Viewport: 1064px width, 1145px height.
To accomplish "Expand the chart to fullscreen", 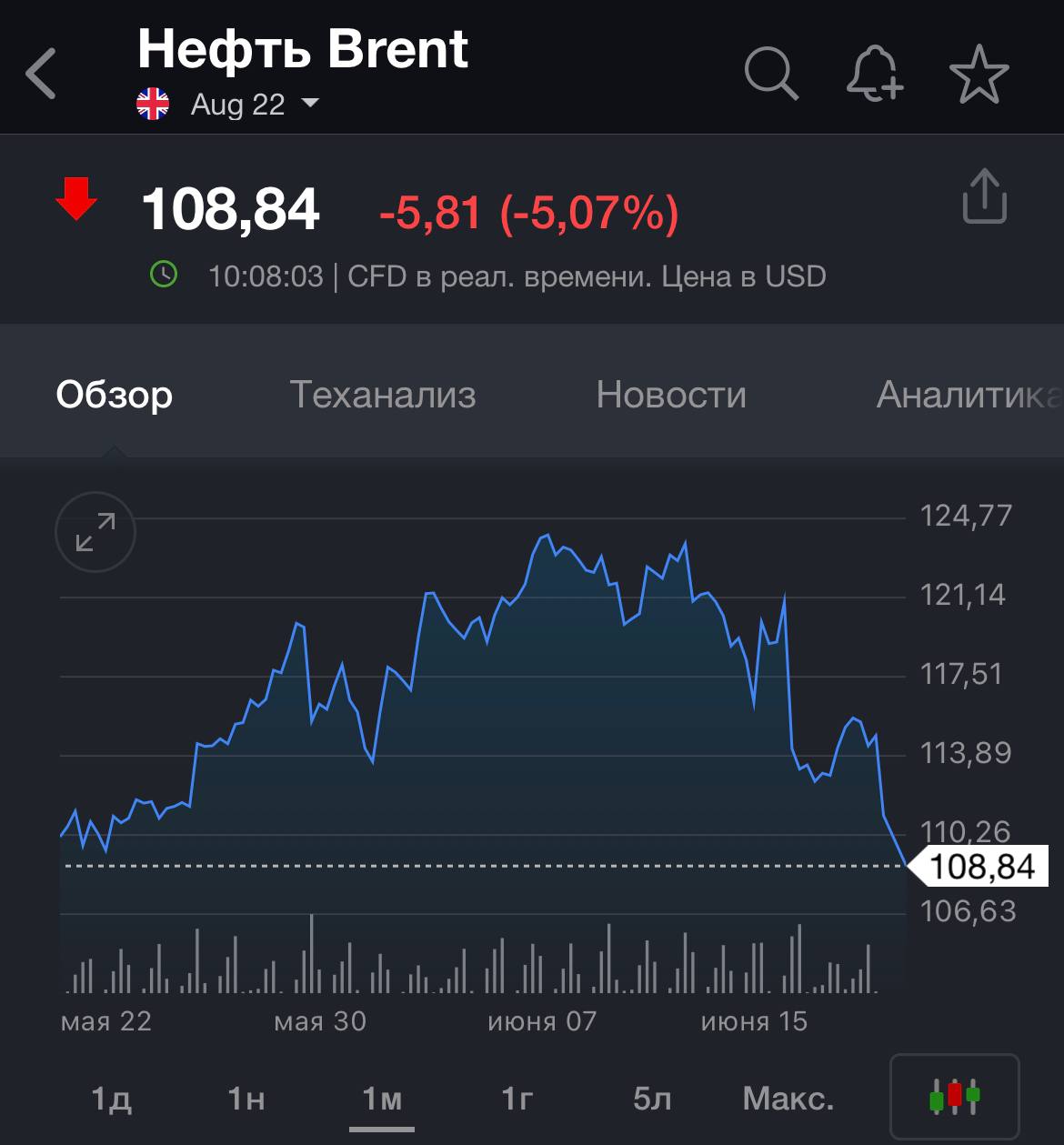I will click(95, 532).
